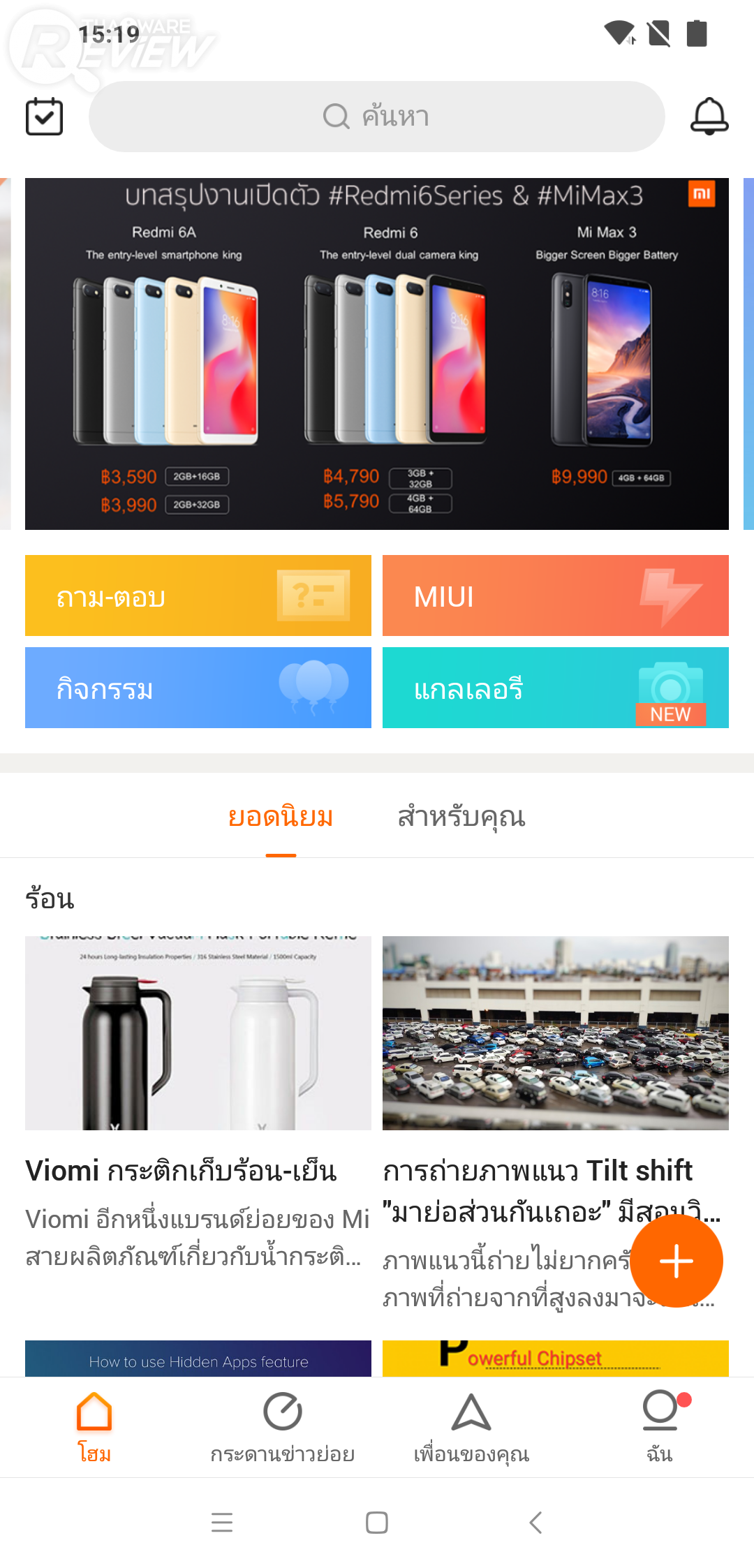Open the Tilt shift photography post
The width and height of the screenshot is (754, 1568).
coord(538,1103)
